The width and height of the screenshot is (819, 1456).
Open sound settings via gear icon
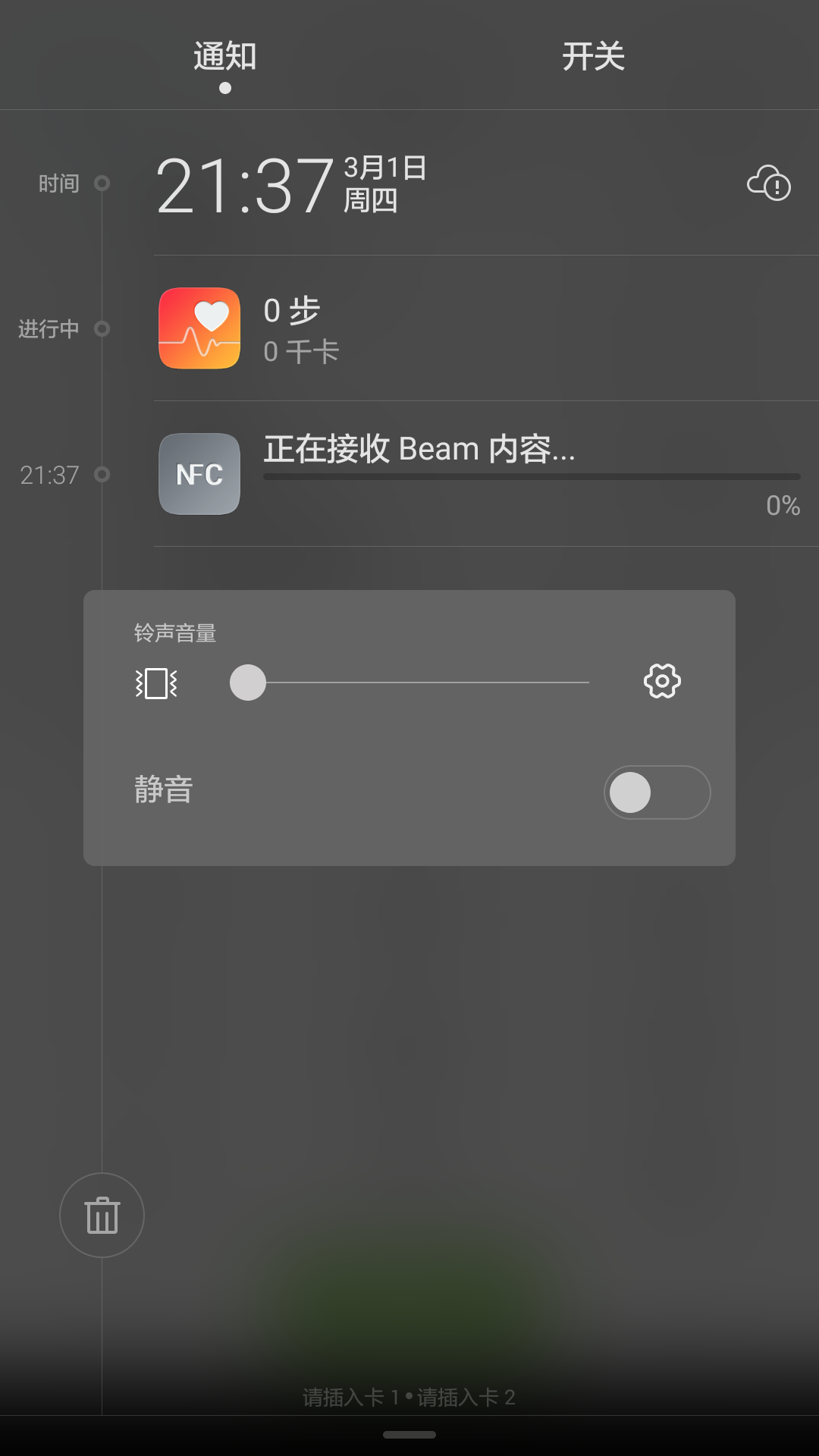662,681
